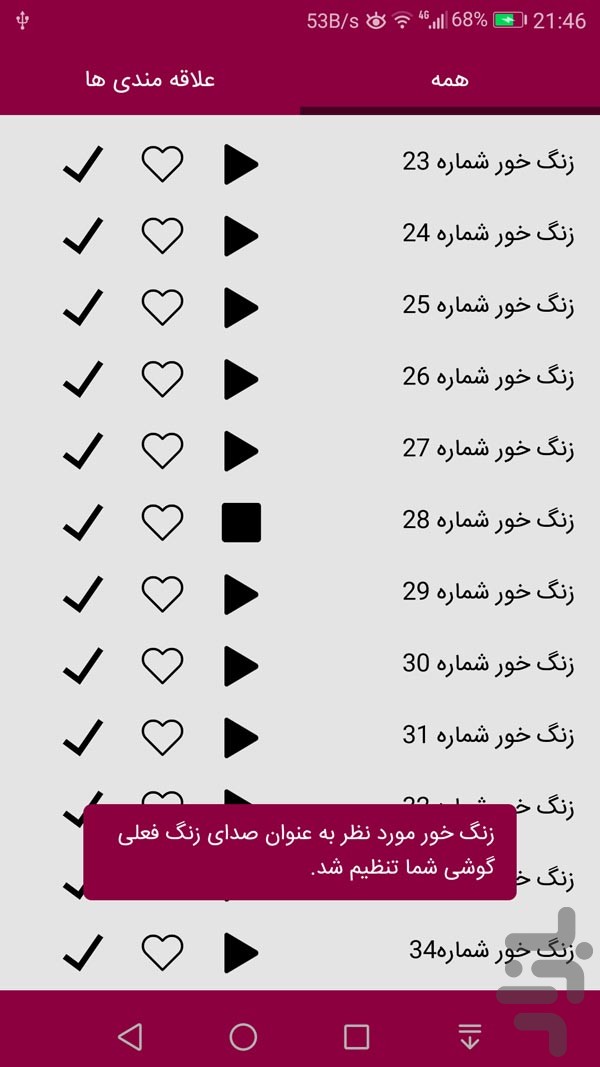This screenshot has height=1067, width=600.
Task: Go back with the system back button
Action: tap(130, 1036)
